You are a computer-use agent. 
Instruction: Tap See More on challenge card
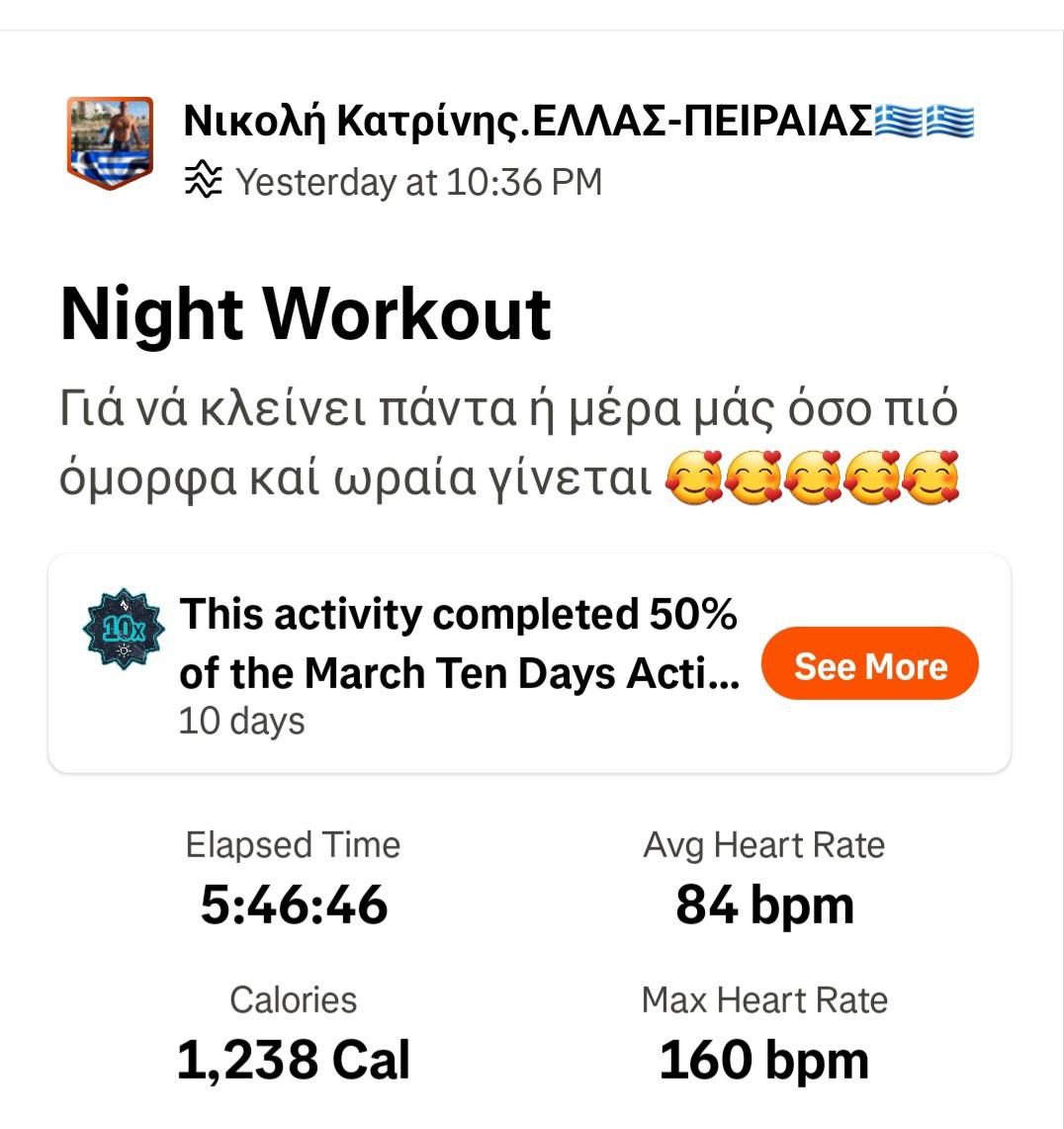[869, 664]
